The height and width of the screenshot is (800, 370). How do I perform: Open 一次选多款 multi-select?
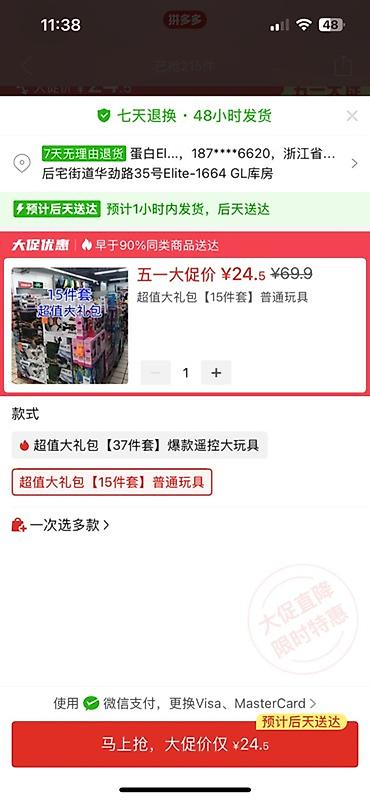(61, 525)
